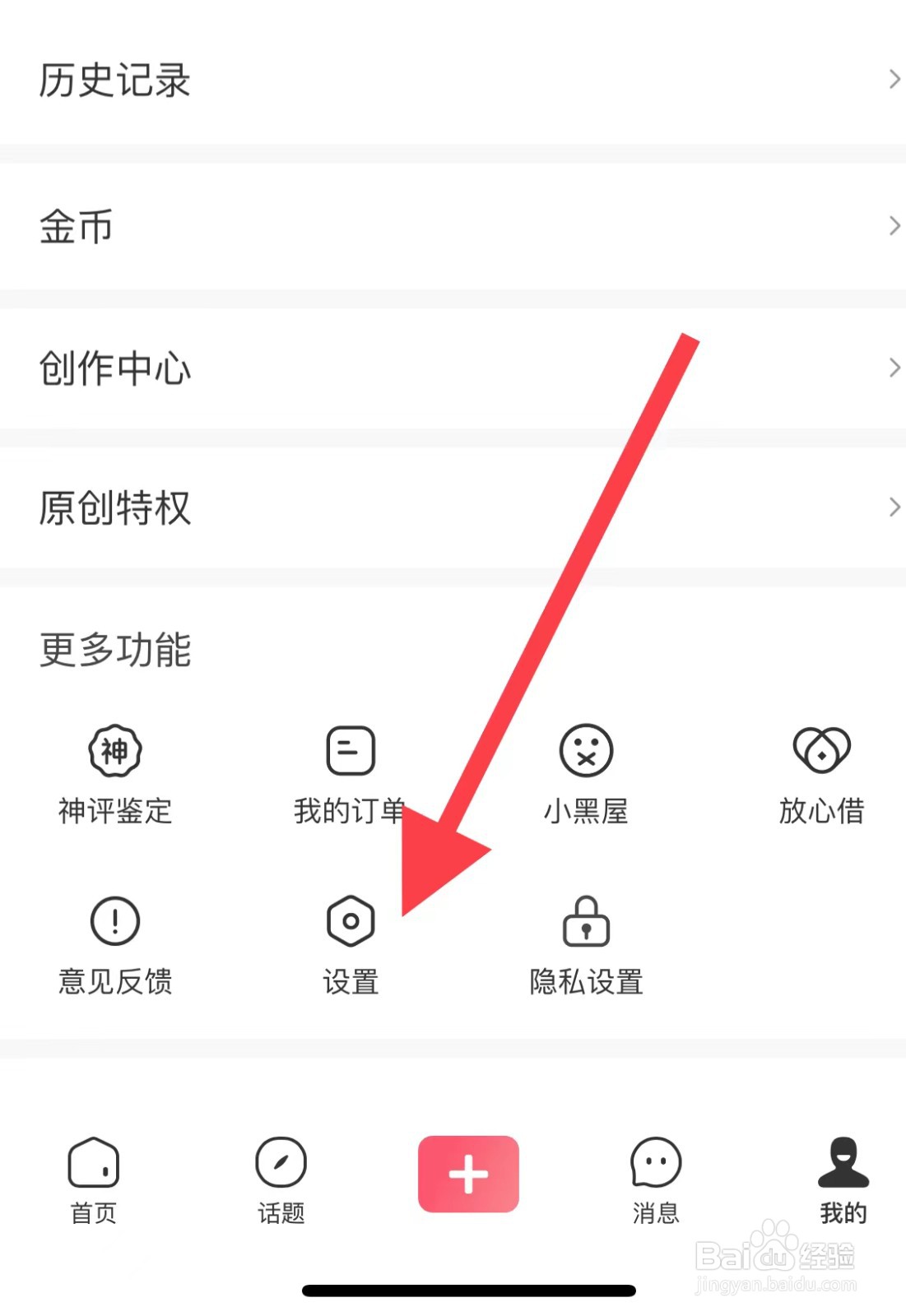Select the 放心借 borrowing icon
The height and width of the screenshot is (1316, 906).
[820, 773]
